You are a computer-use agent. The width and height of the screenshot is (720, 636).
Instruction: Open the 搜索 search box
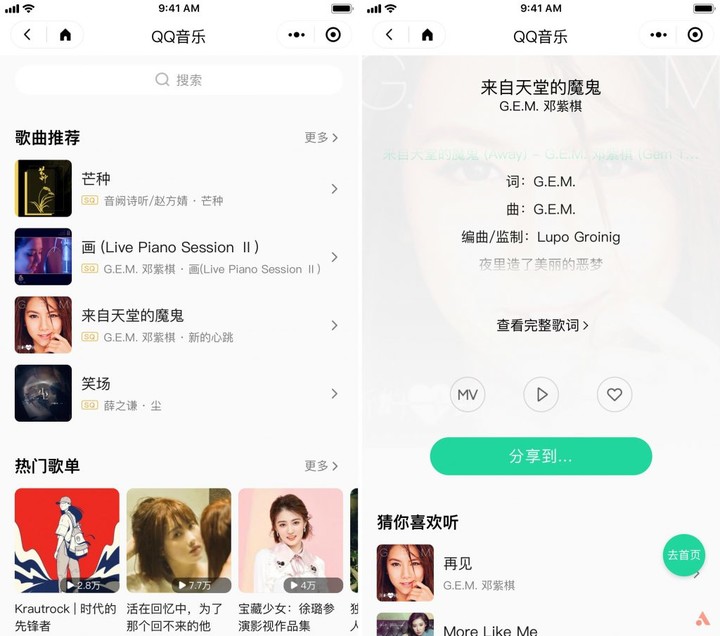coord(179,80)
